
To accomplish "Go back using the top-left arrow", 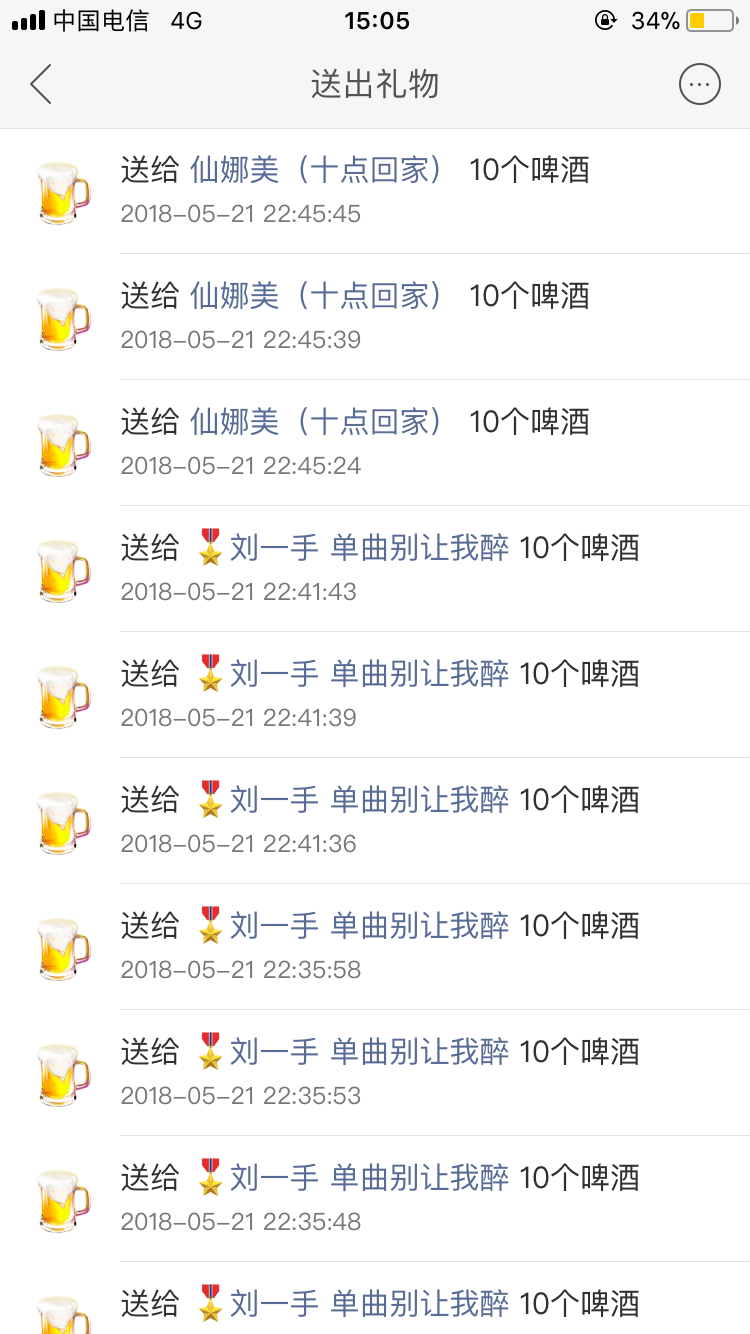I will [x=41, y=85].
